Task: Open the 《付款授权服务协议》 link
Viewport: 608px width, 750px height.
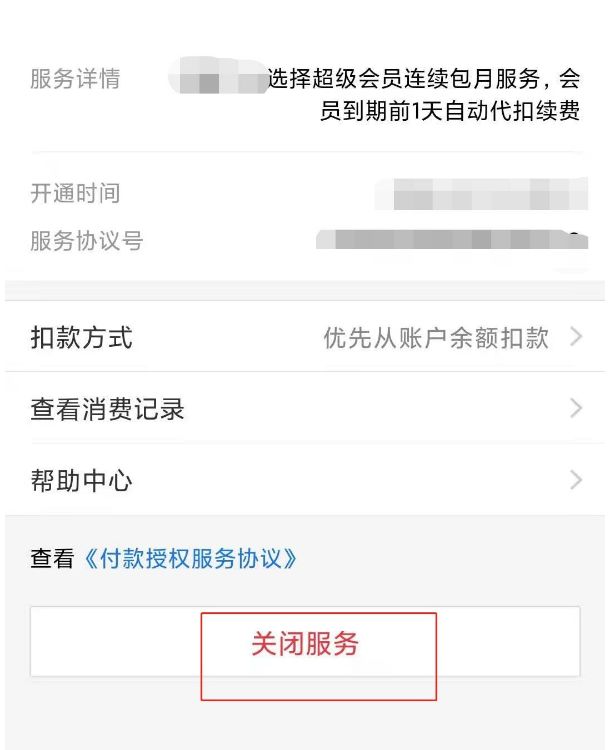Action: 190,558
